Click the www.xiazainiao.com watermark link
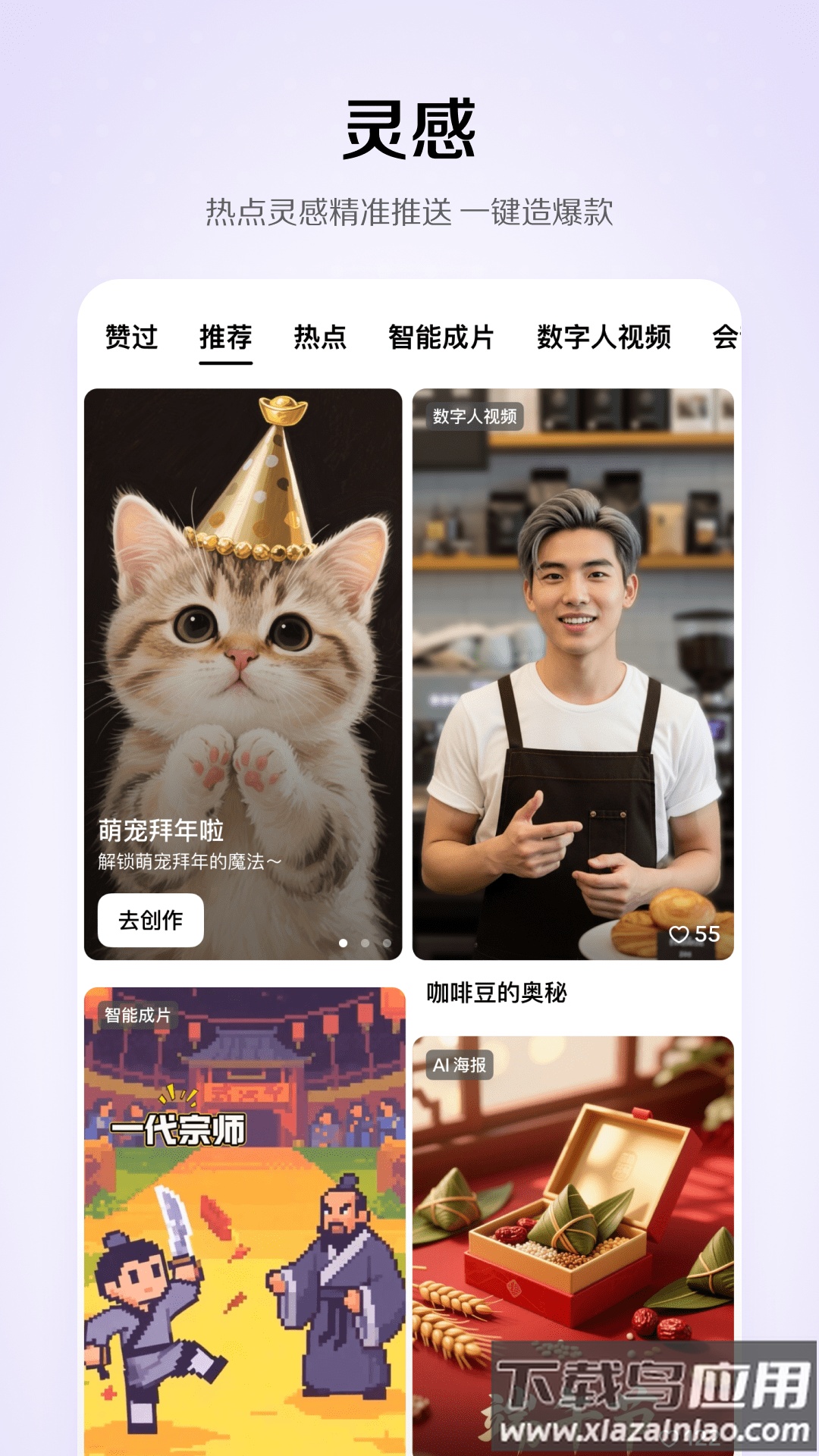819x1456 pixels. click(x=652, y=1432)
